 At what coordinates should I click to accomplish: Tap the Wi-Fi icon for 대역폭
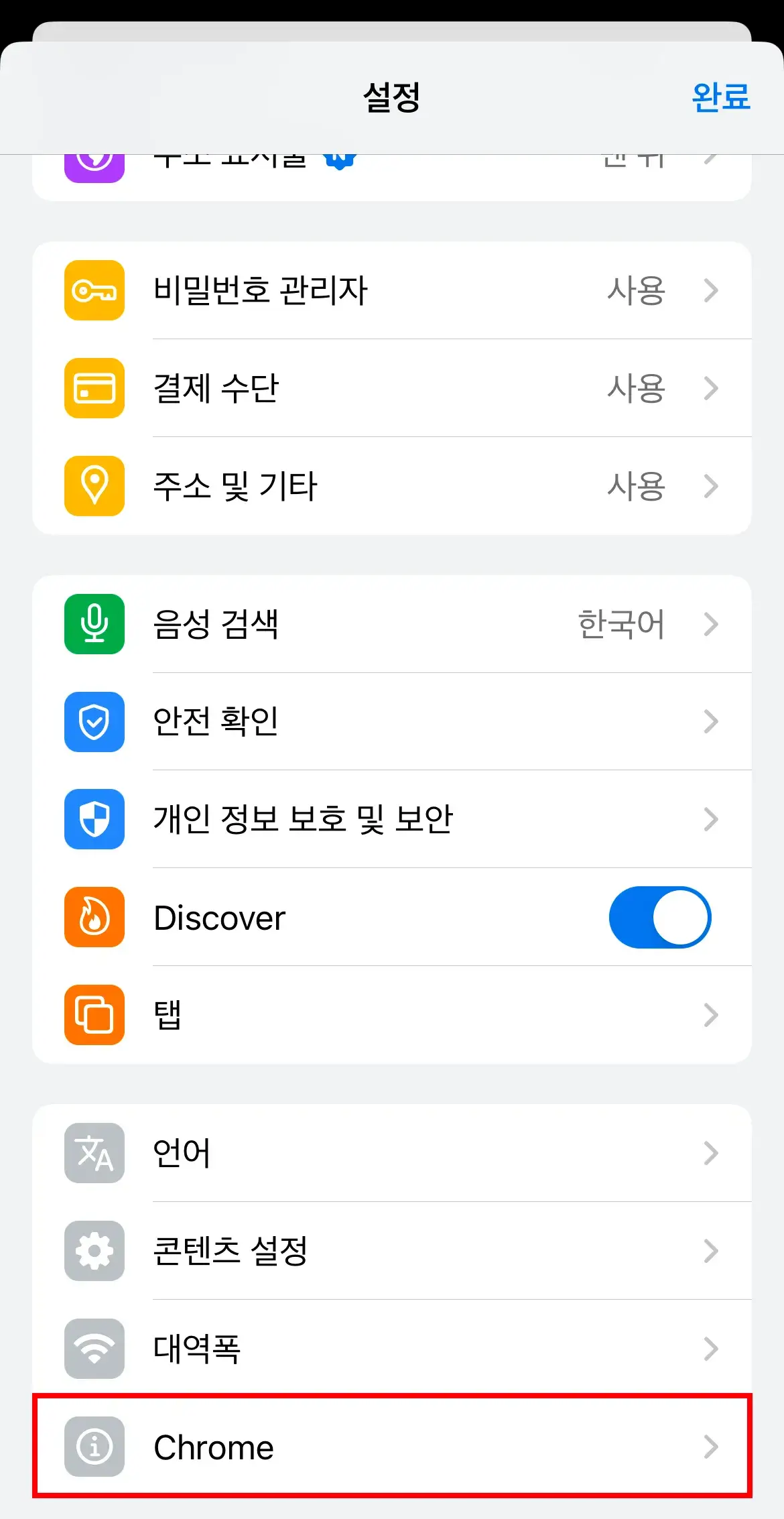click(94, 1349)
